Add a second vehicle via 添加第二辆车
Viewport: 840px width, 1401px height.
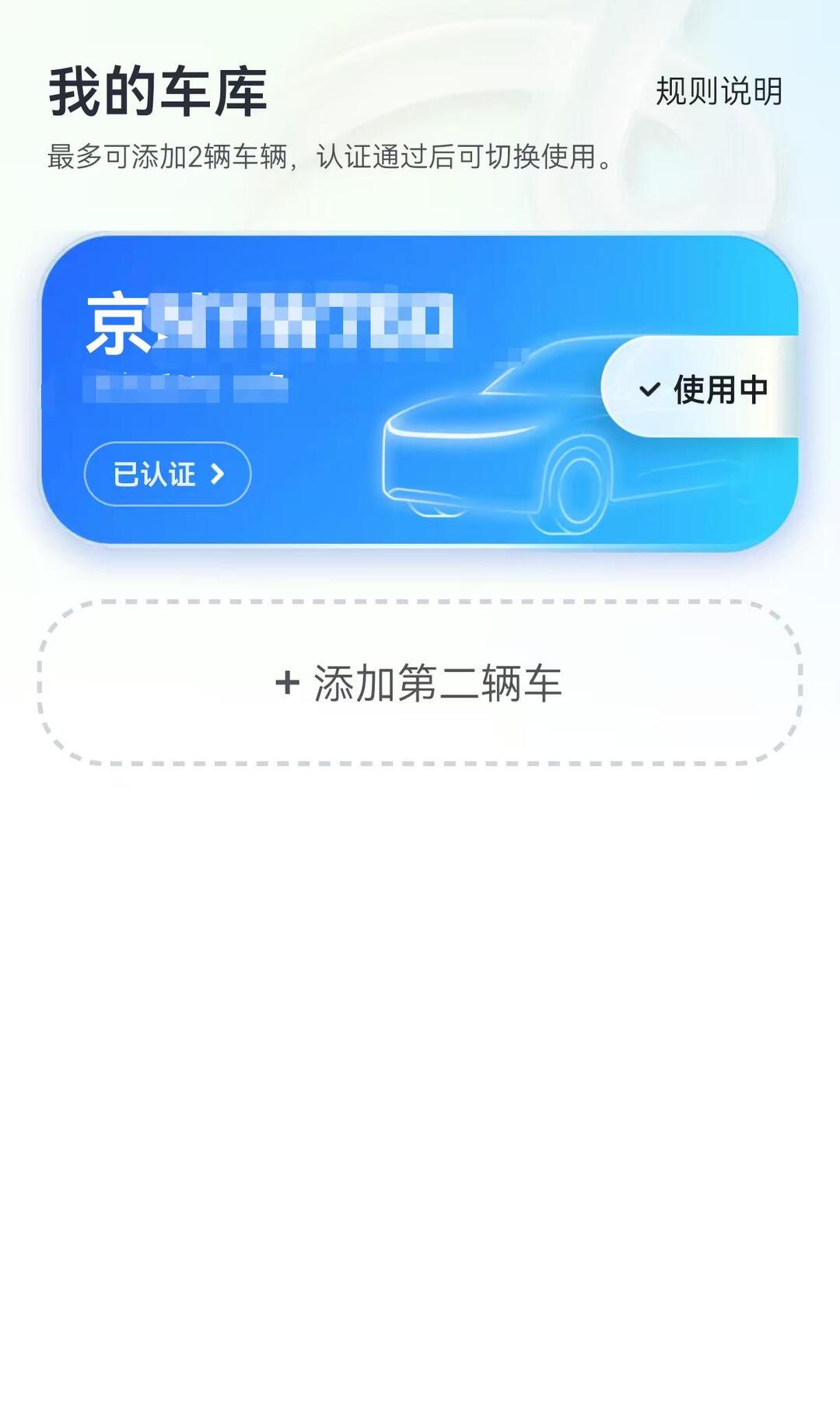click(x=420, y=683)
